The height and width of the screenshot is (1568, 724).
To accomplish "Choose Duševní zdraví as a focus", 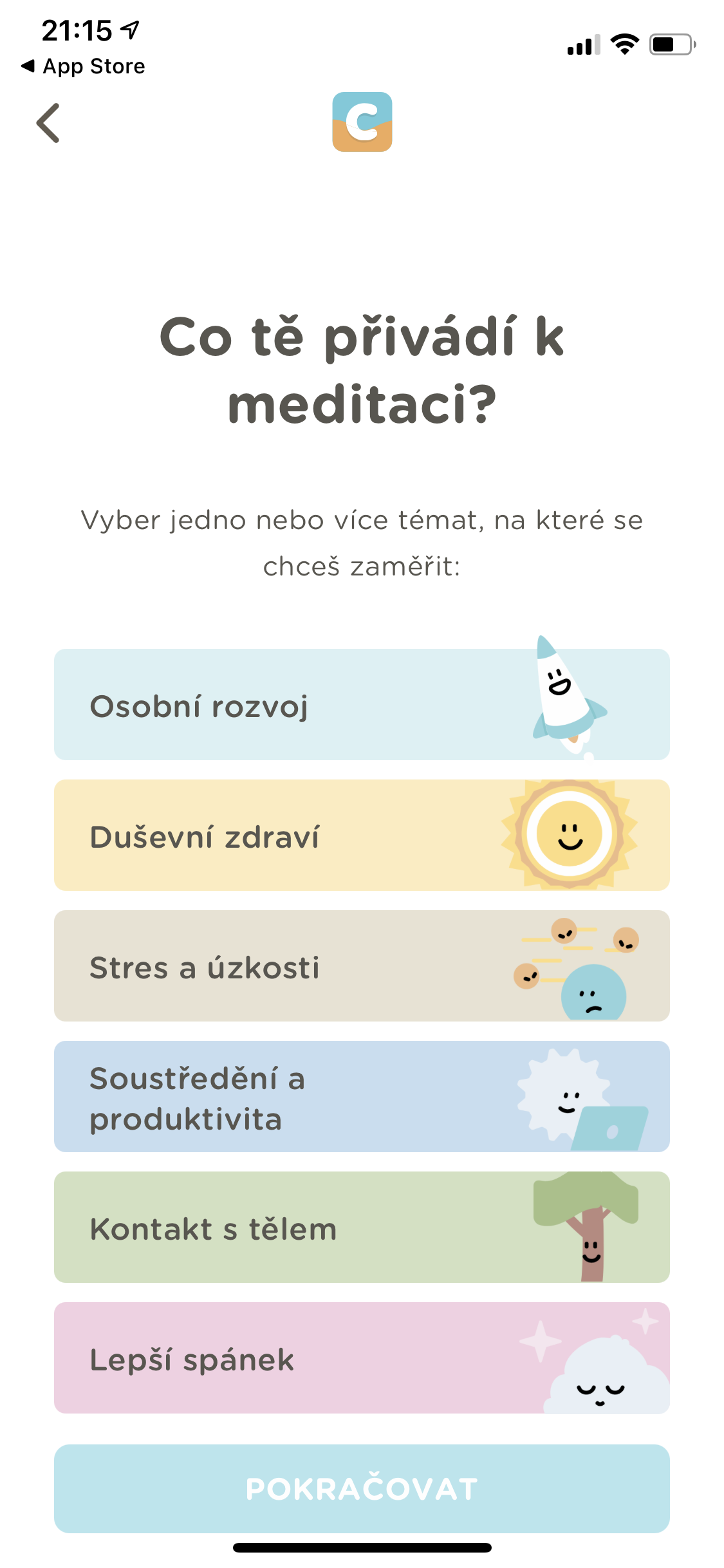I will coord(361,835).
